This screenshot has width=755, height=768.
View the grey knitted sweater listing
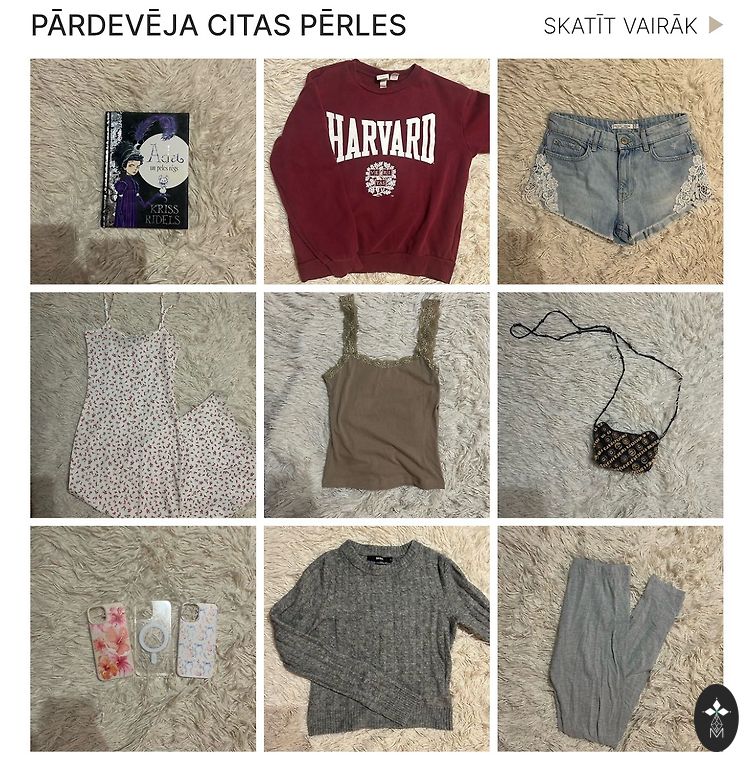tap(377, 638)
